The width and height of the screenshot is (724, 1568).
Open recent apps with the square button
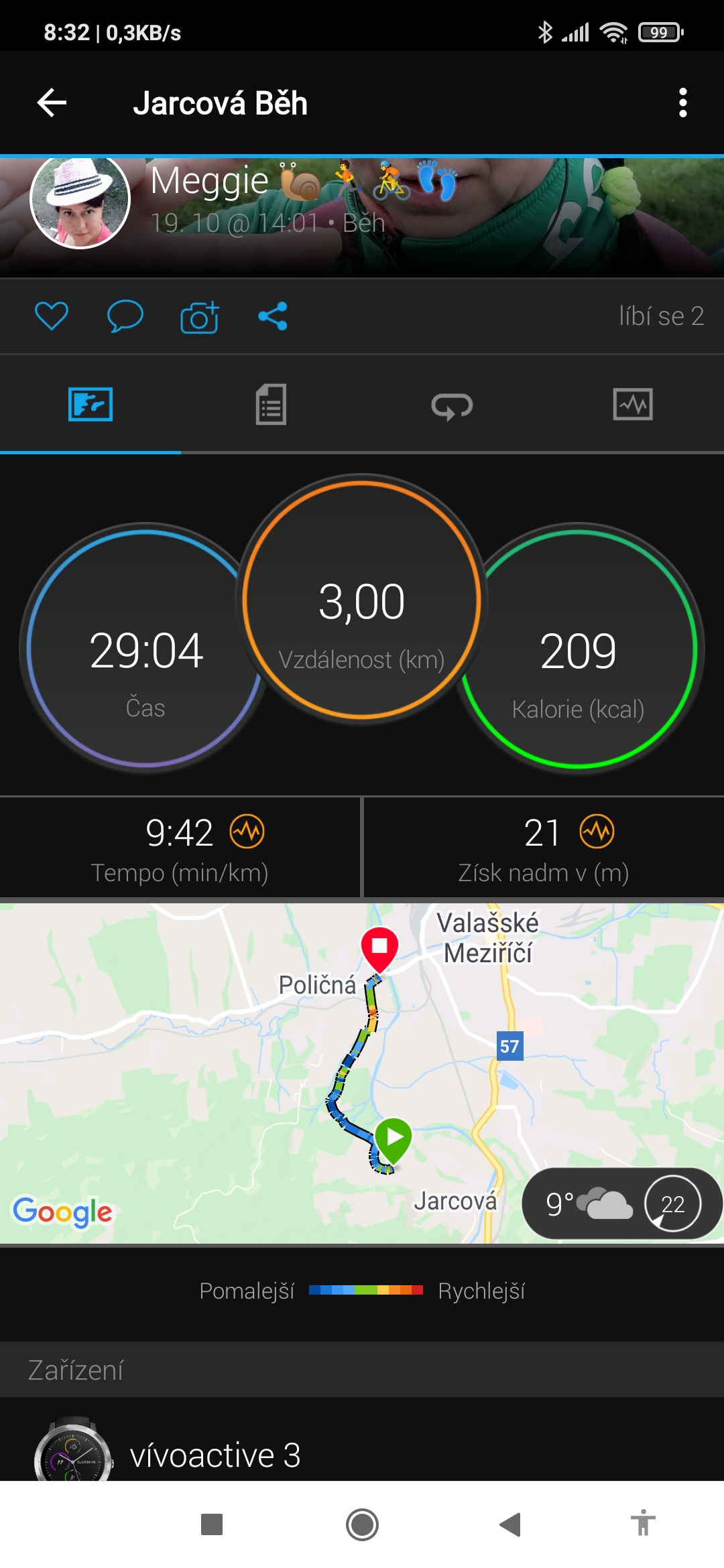click(212, 1524)
